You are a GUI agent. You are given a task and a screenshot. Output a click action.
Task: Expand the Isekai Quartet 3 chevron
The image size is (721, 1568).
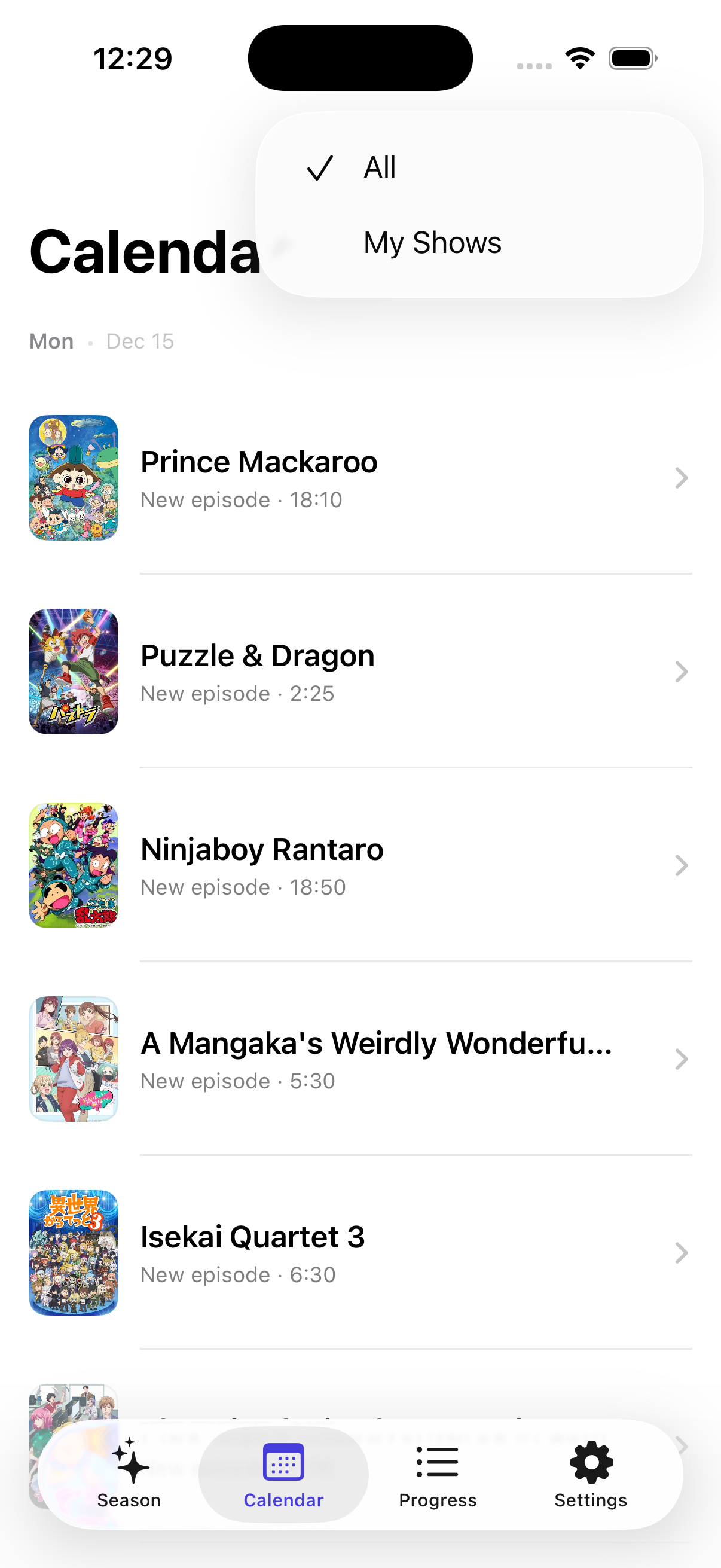tap(681, 1253)
